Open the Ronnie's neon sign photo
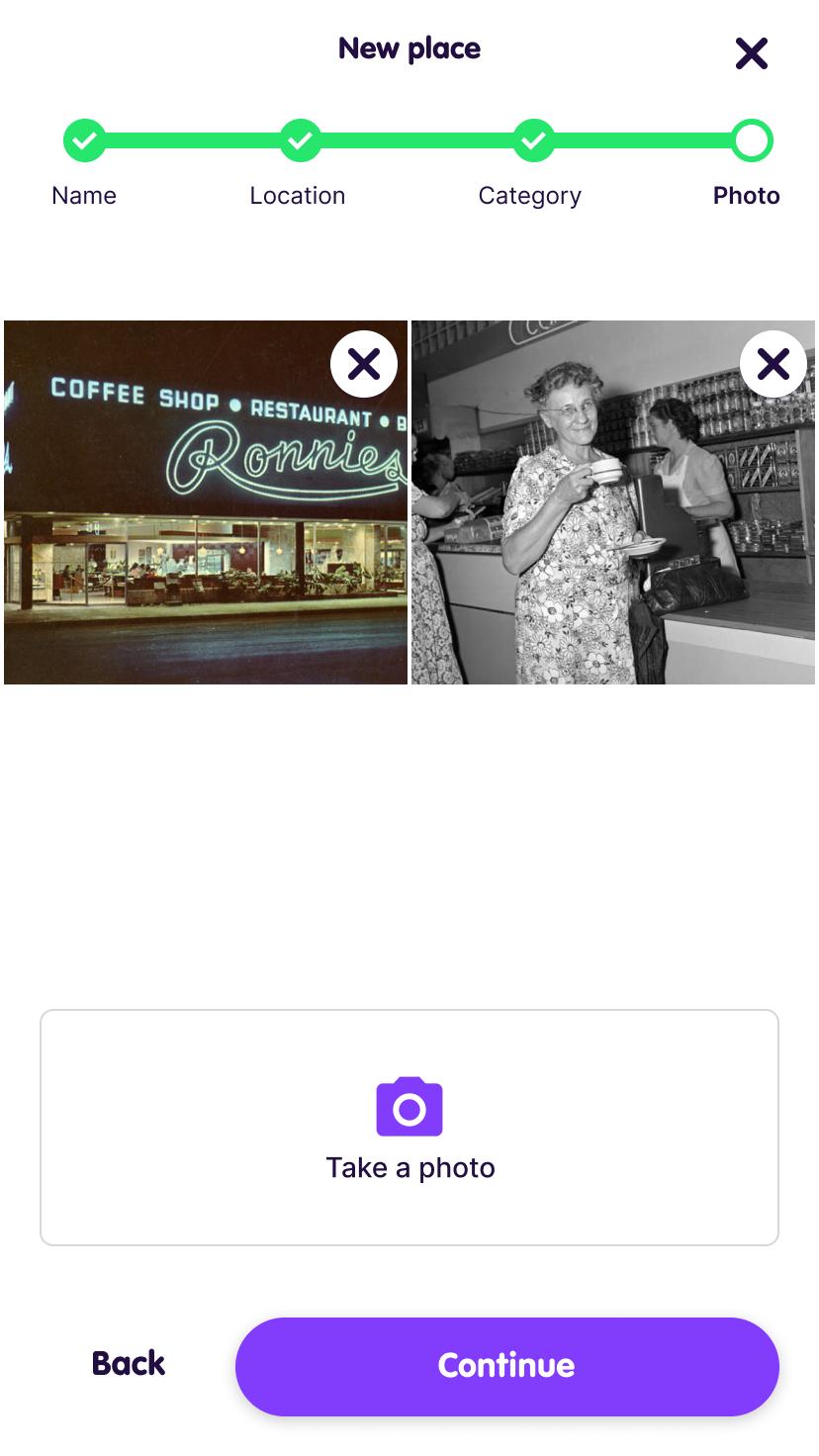Image resolution: width=819 pixels, height=1456 pixels. (x=206, y=502)
